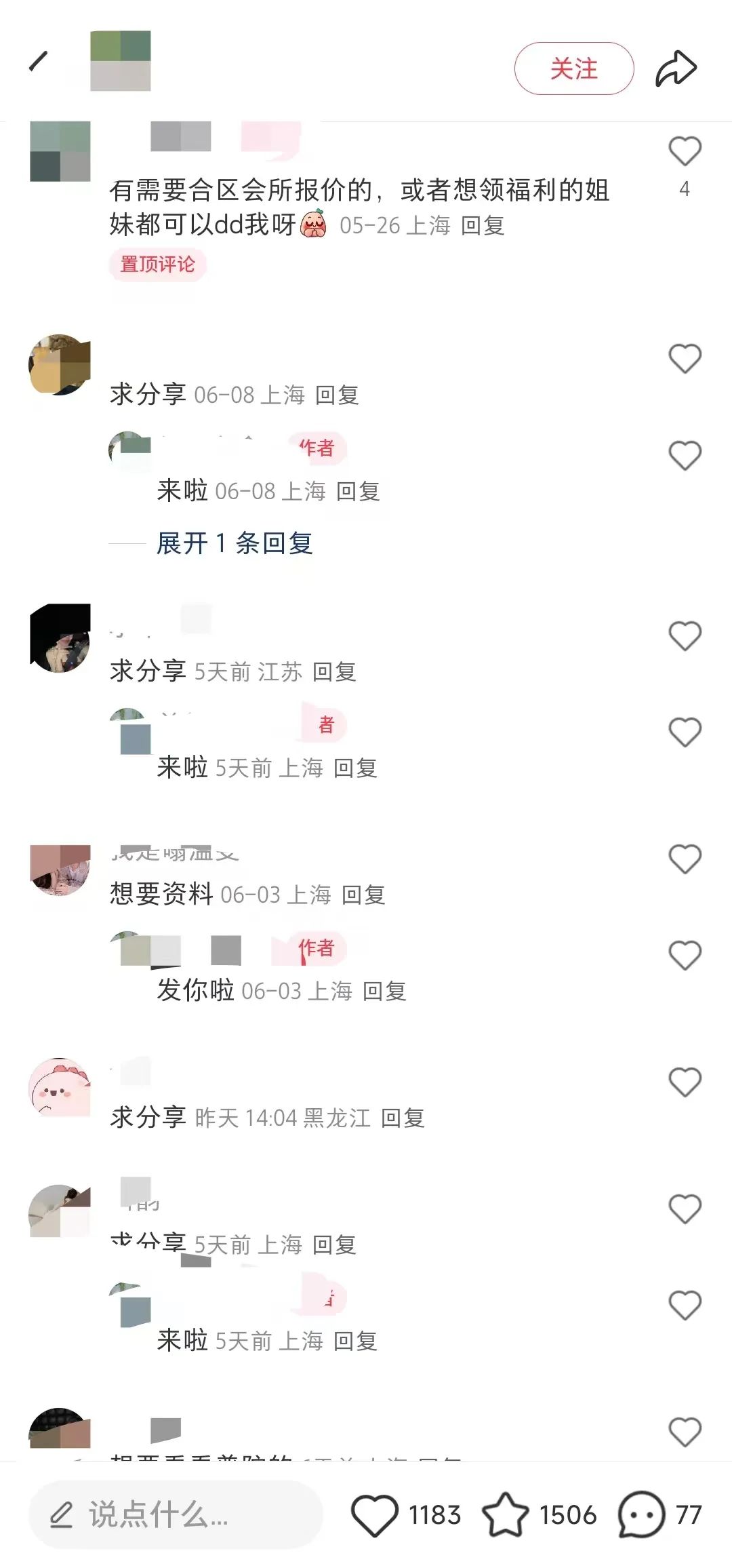Like the 想要资料 comment
Viewport: 732px width, 1568px height.
point(685,859)
